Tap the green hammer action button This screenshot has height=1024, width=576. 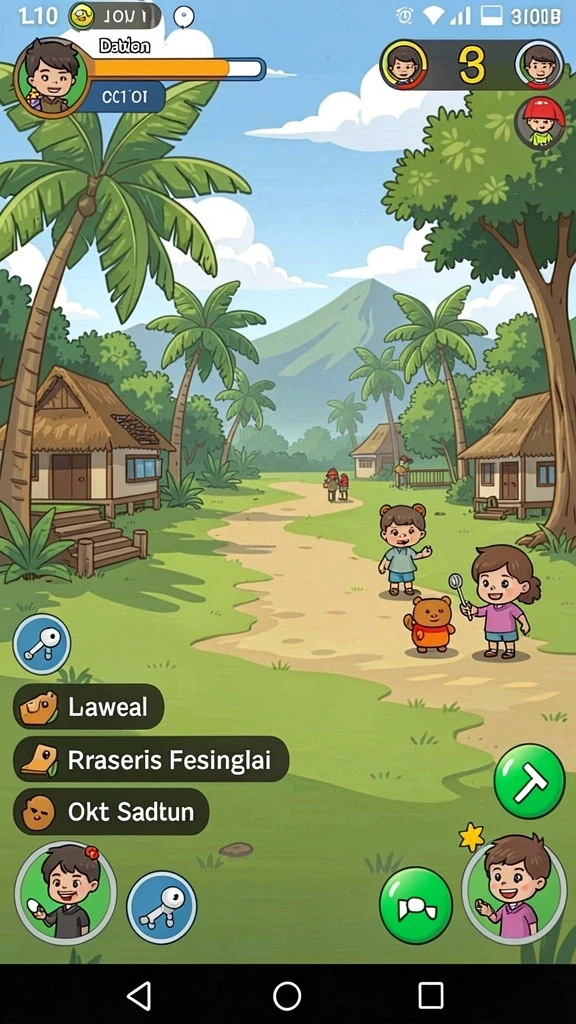point(529,781)
